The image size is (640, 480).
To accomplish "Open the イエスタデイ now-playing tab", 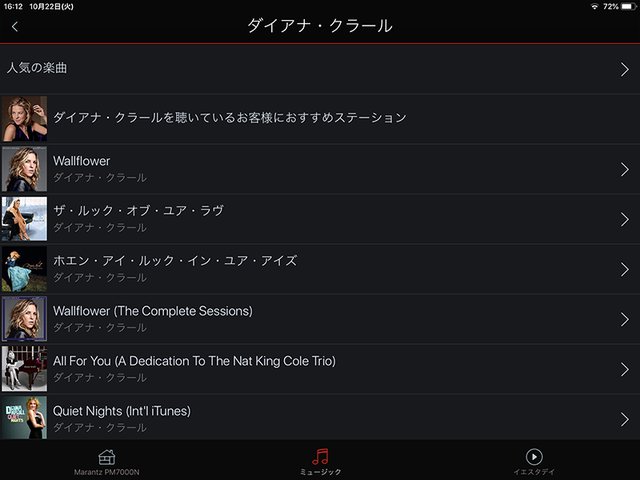I will [534, 462].
